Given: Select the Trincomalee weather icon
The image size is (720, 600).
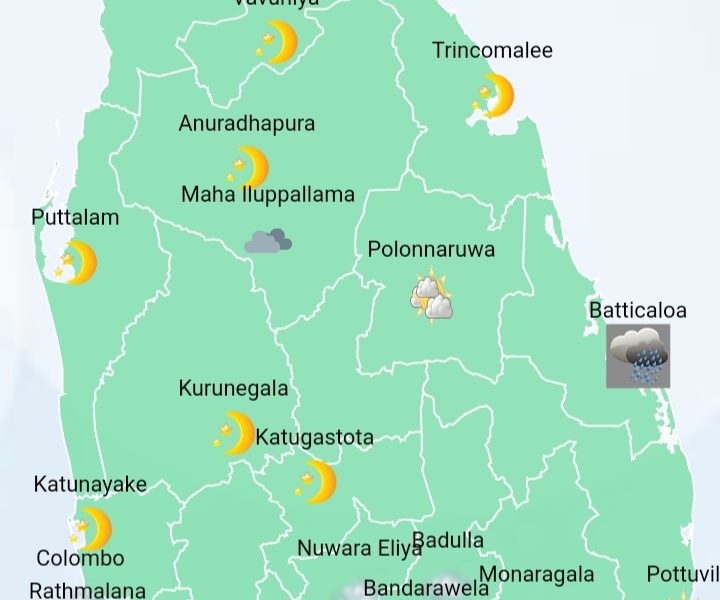Looking at the screenshot, I should (x=494, y=96).
